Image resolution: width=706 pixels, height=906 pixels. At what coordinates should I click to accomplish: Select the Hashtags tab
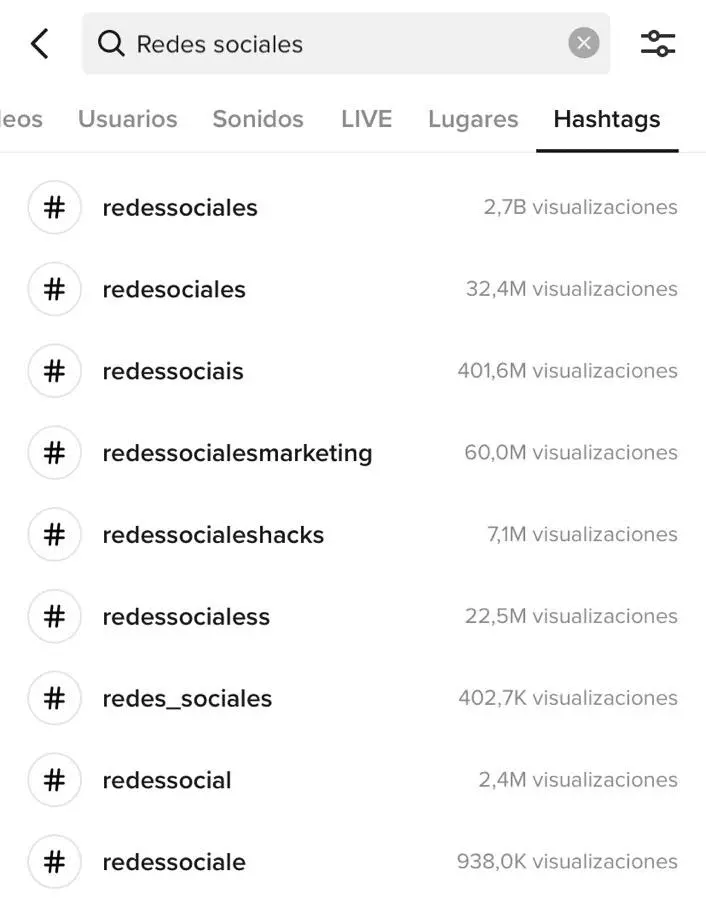(607, 119)
